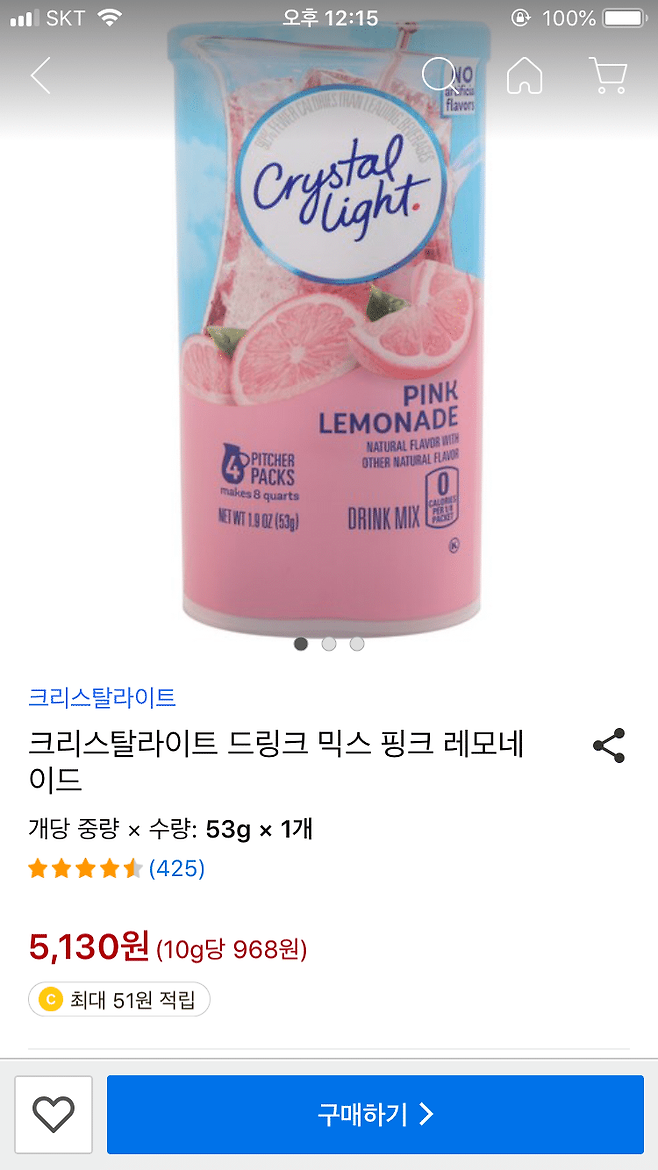View the 425 customer reviews
Screen dimensions: 658x1170
pyautogui.click(x=176, y=868)
